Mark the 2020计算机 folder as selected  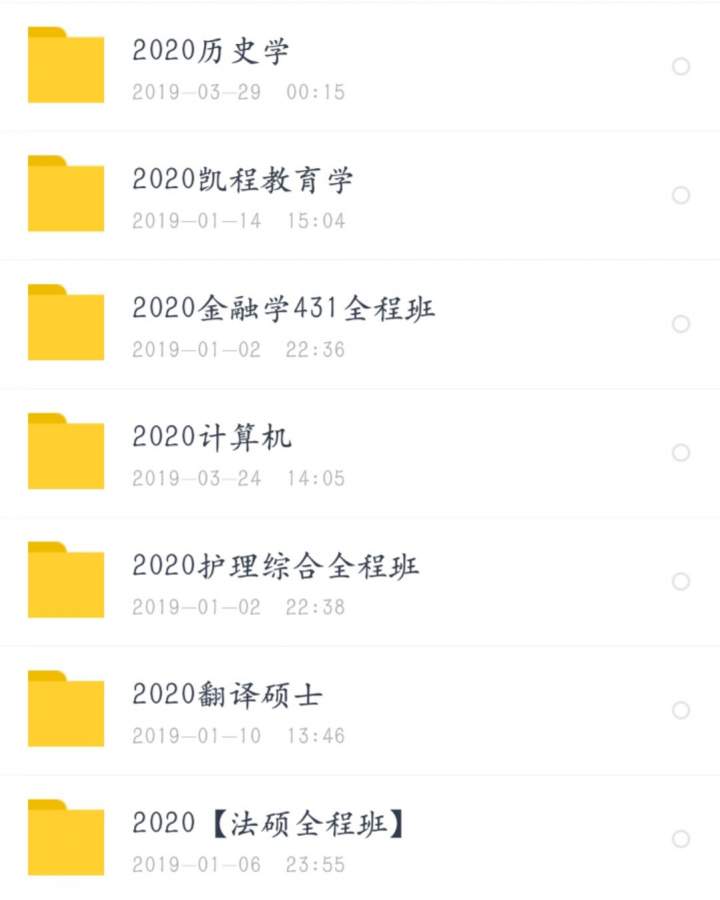point(681,453)
